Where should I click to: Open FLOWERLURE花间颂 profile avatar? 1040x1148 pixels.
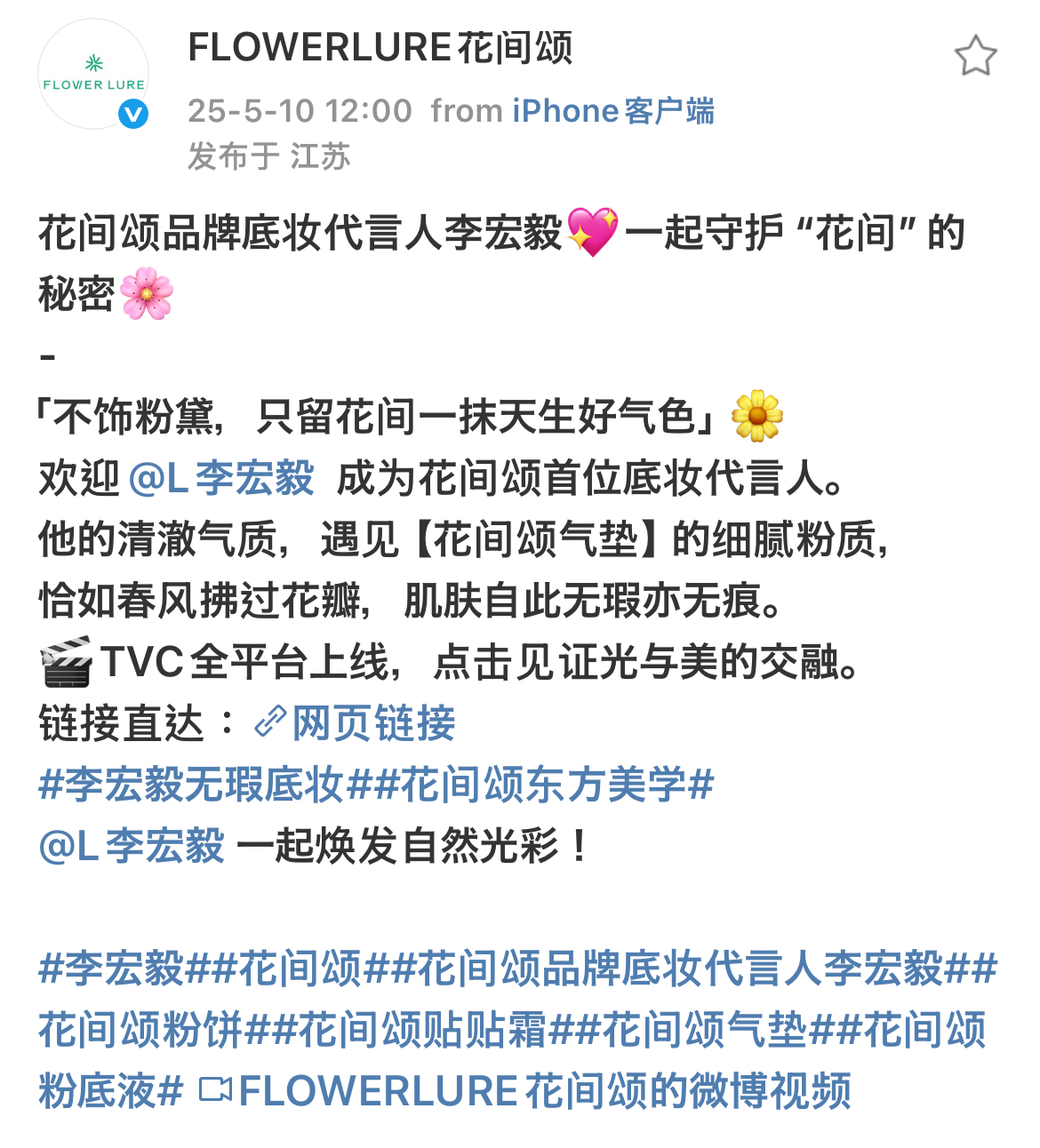point(93,75)
